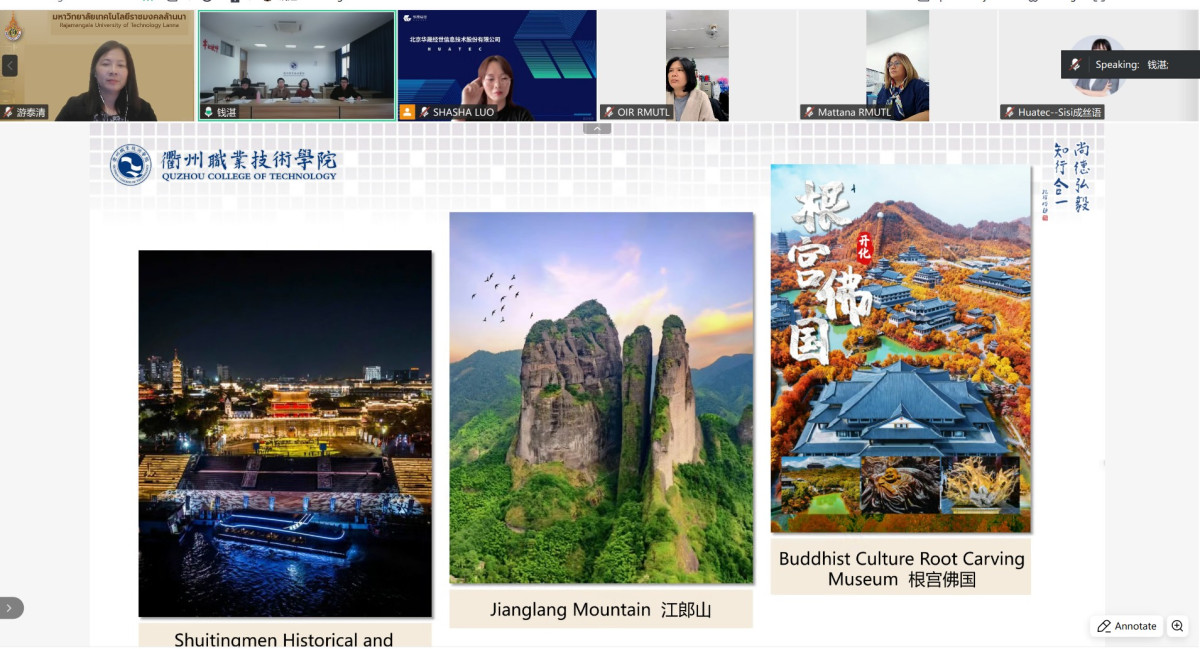The width and height of the screenshot is (1200, 649).
Task: Collapse the participant video strip
Action: pos(597,128)
